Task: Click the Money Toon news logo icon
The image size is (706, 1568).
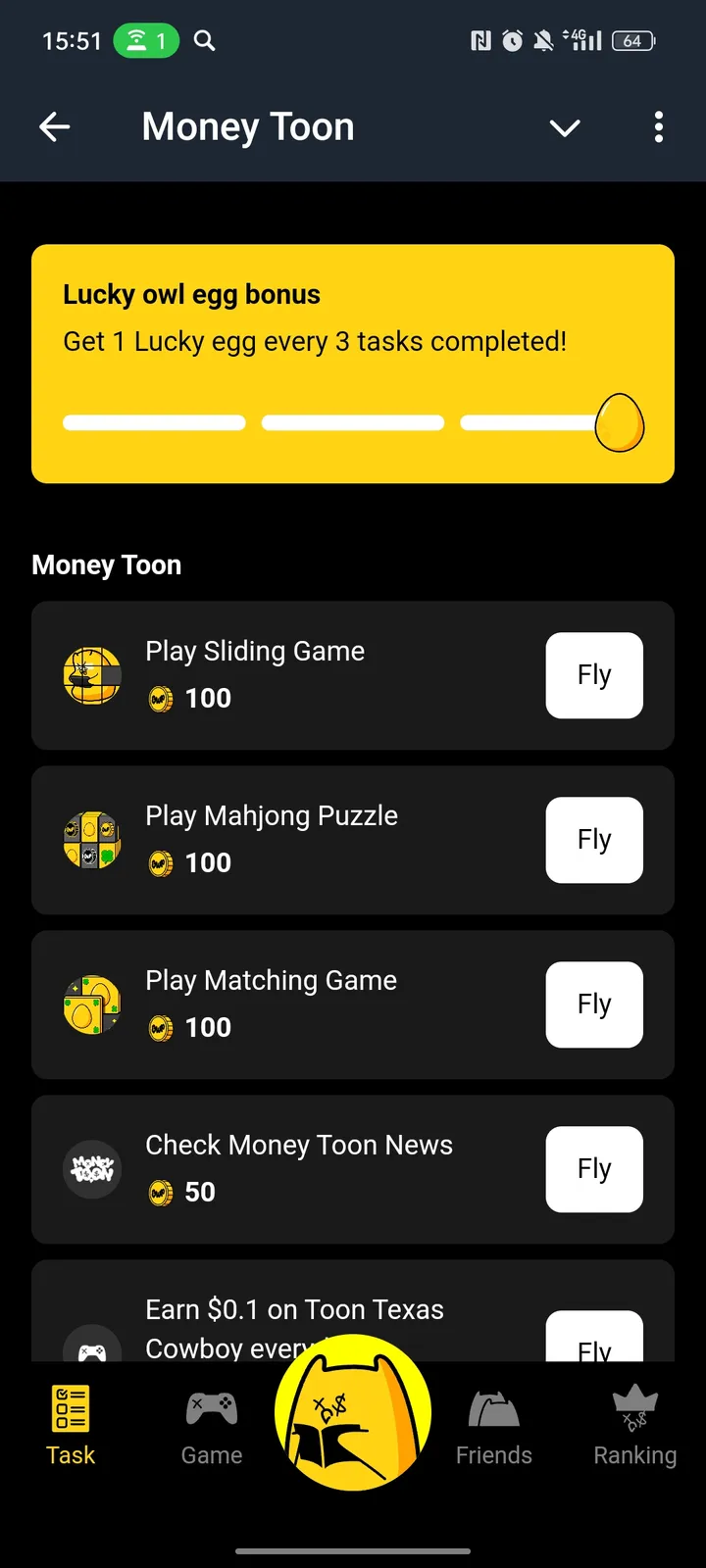Action: (x=91, y=1169)
